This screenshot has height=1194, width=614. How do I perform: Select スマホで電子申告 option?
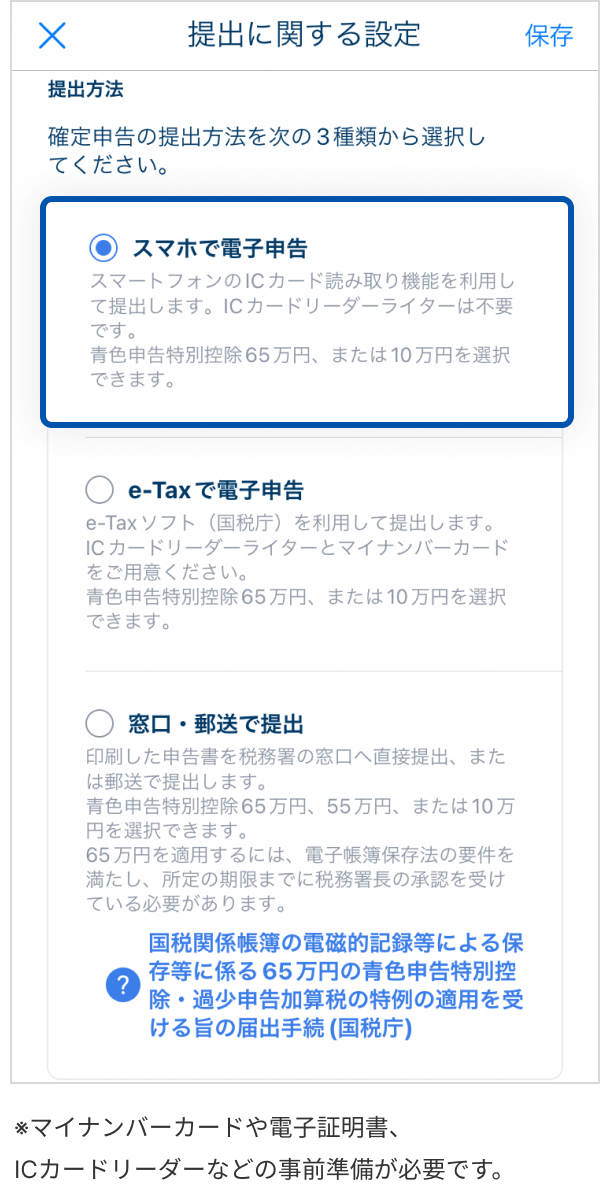(x=102, y=247)
